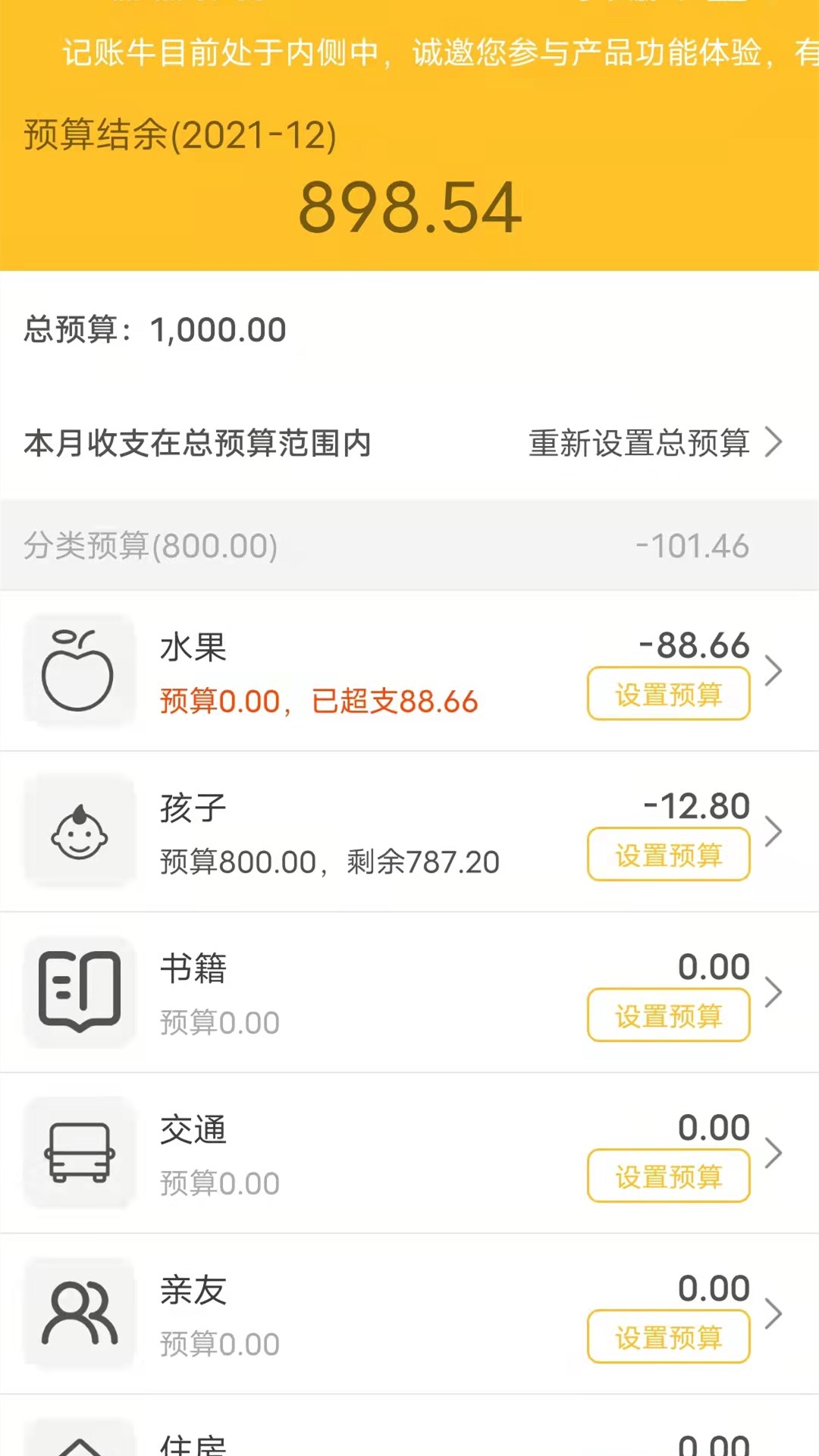Tap the beta invitation banner text
This screenshot has width=819, height=1456.
click(x=409, y=53)
